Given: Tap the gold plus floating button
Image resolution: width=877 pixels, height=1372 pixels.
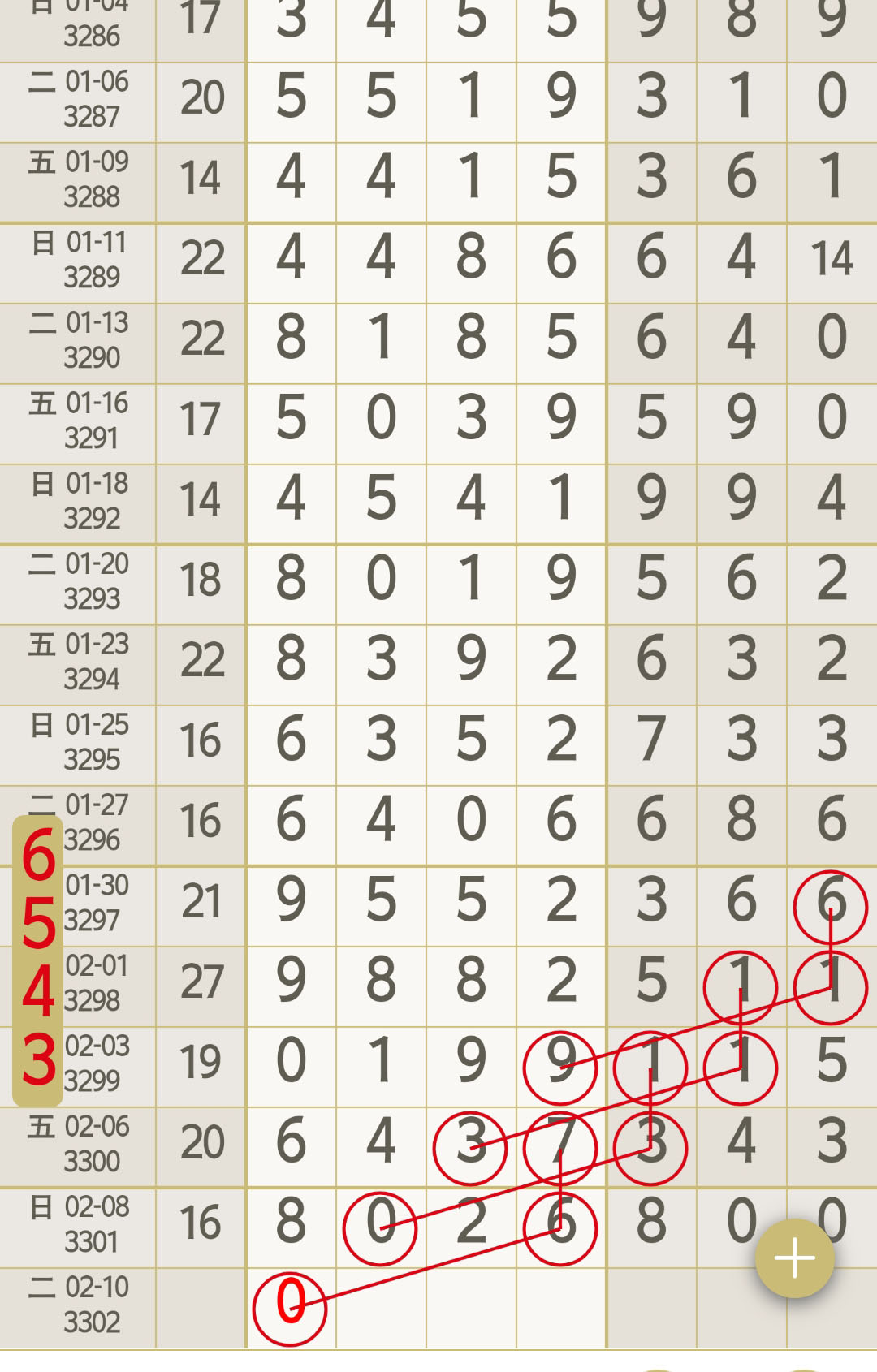Looking at the screenshot, I should [794, 1258].
